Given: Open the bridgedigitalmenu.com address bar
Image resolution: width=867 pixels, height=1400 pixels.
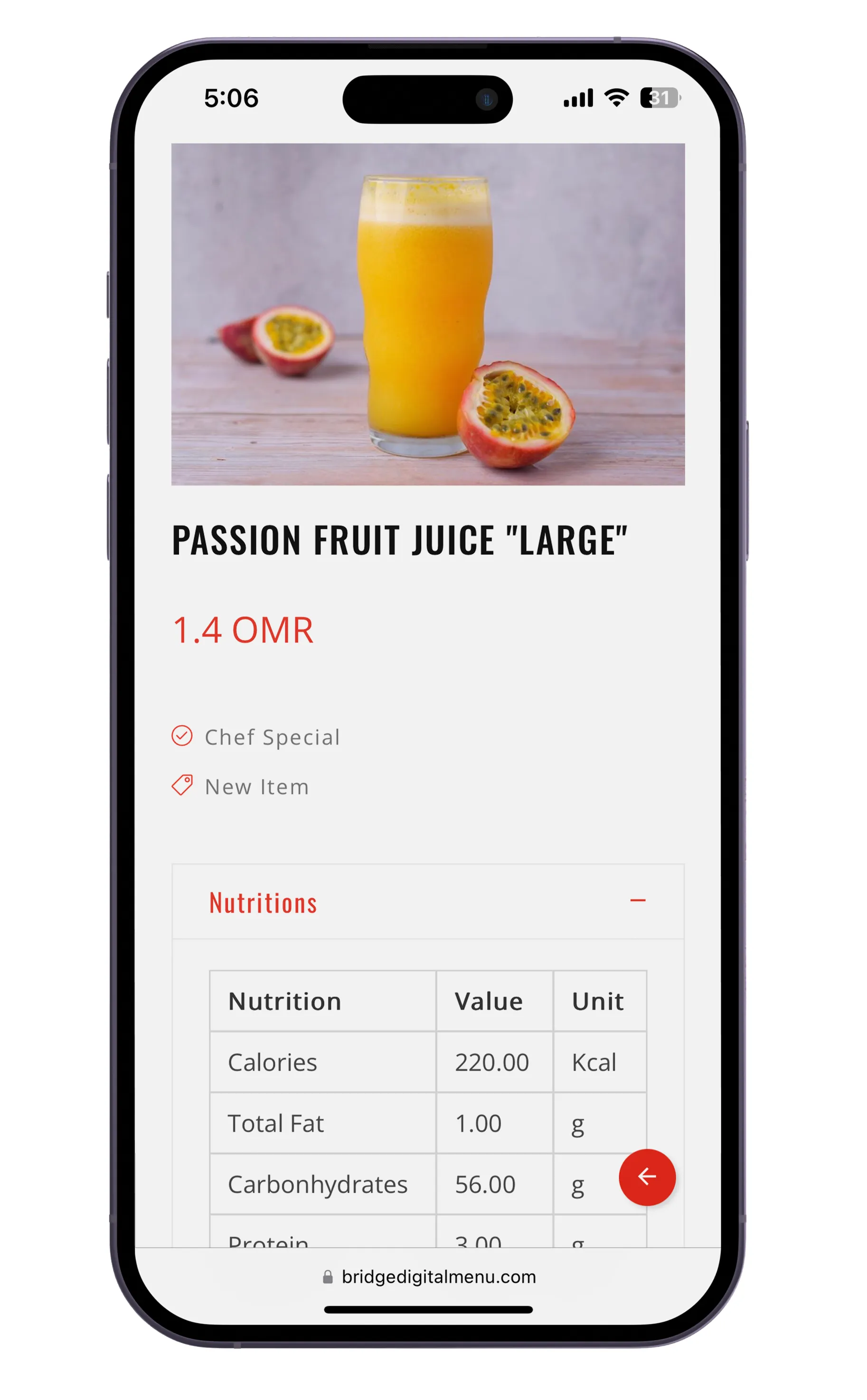Looking at the screenshot, I should click(x=429, y=1277).
